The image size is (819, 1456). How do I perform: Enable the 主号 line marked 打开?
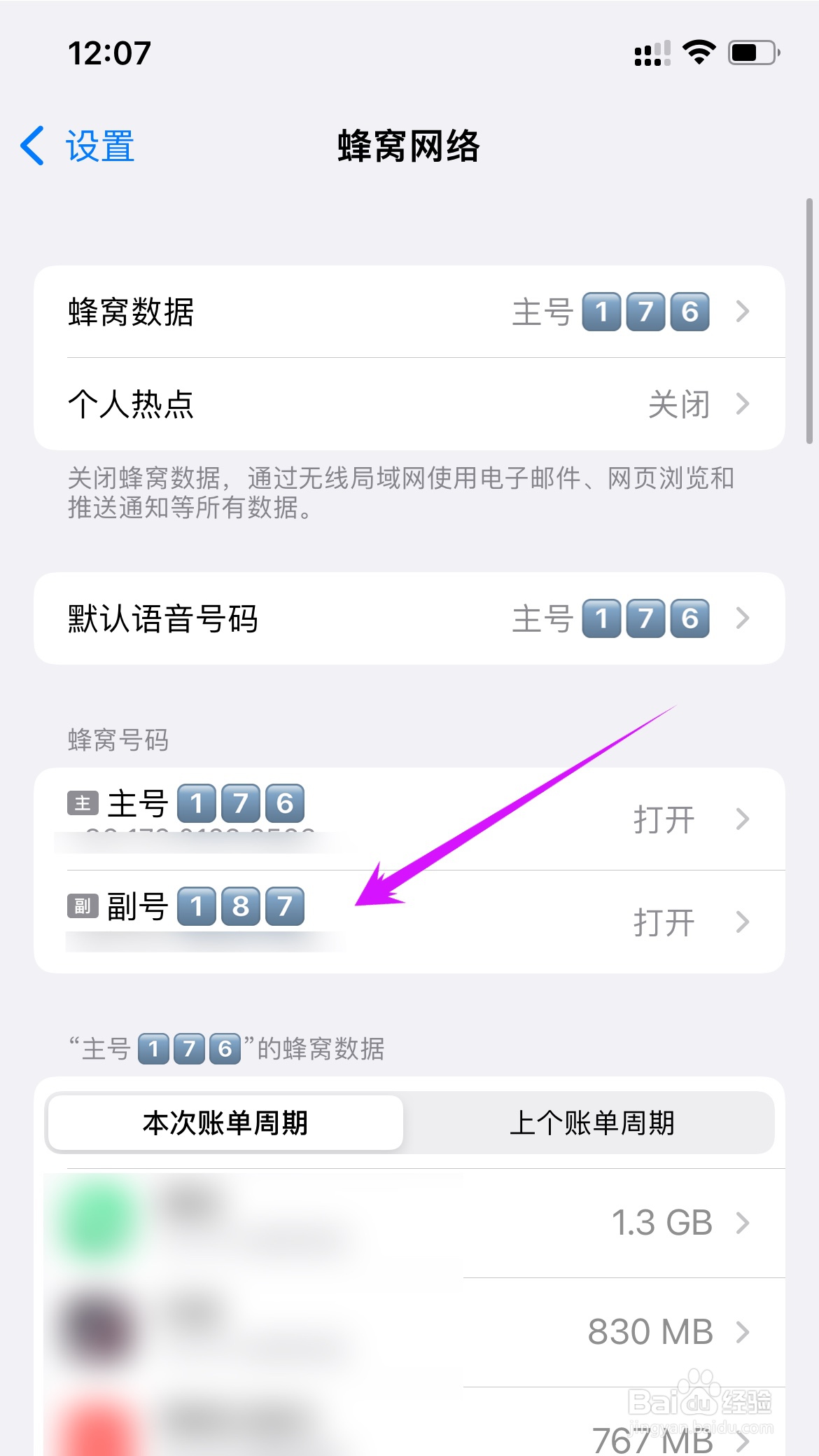point(665,819)
